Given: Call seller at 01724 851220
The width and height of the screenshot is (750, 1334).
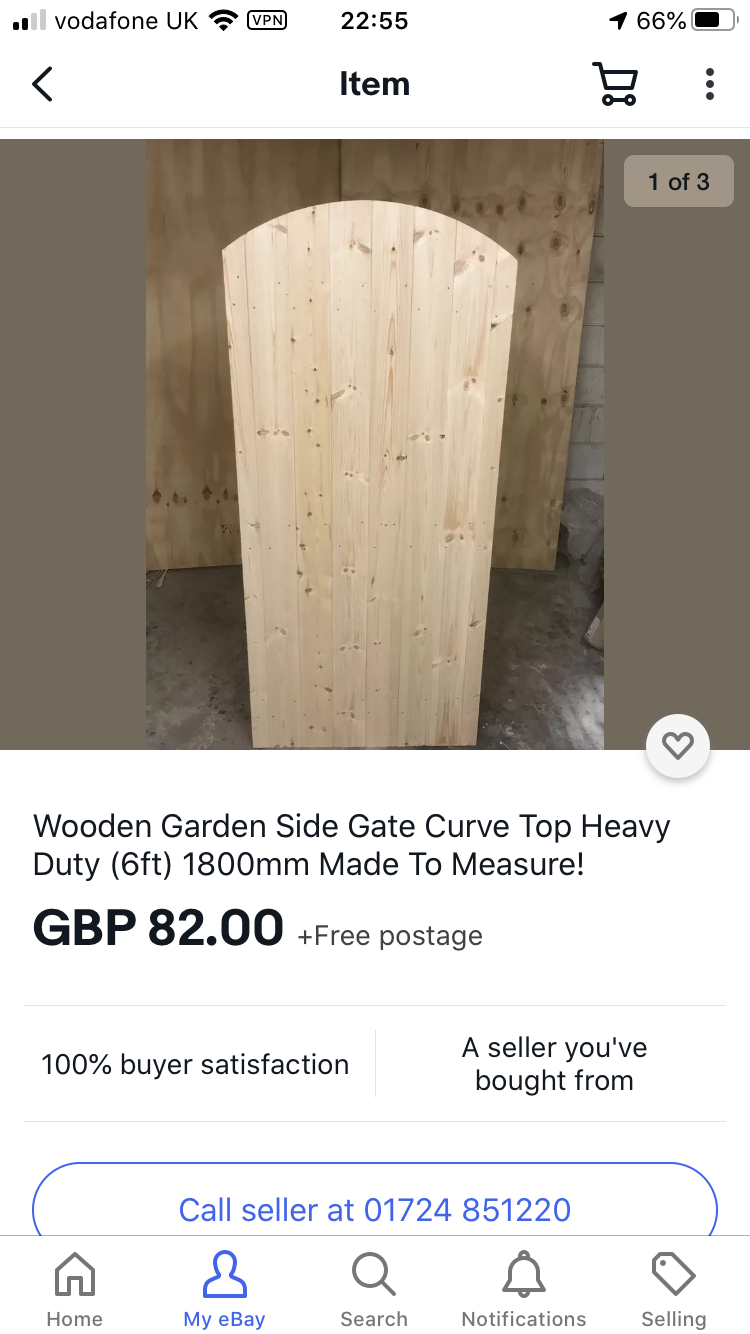Looking at the screenshot, I should point(375,1209).
